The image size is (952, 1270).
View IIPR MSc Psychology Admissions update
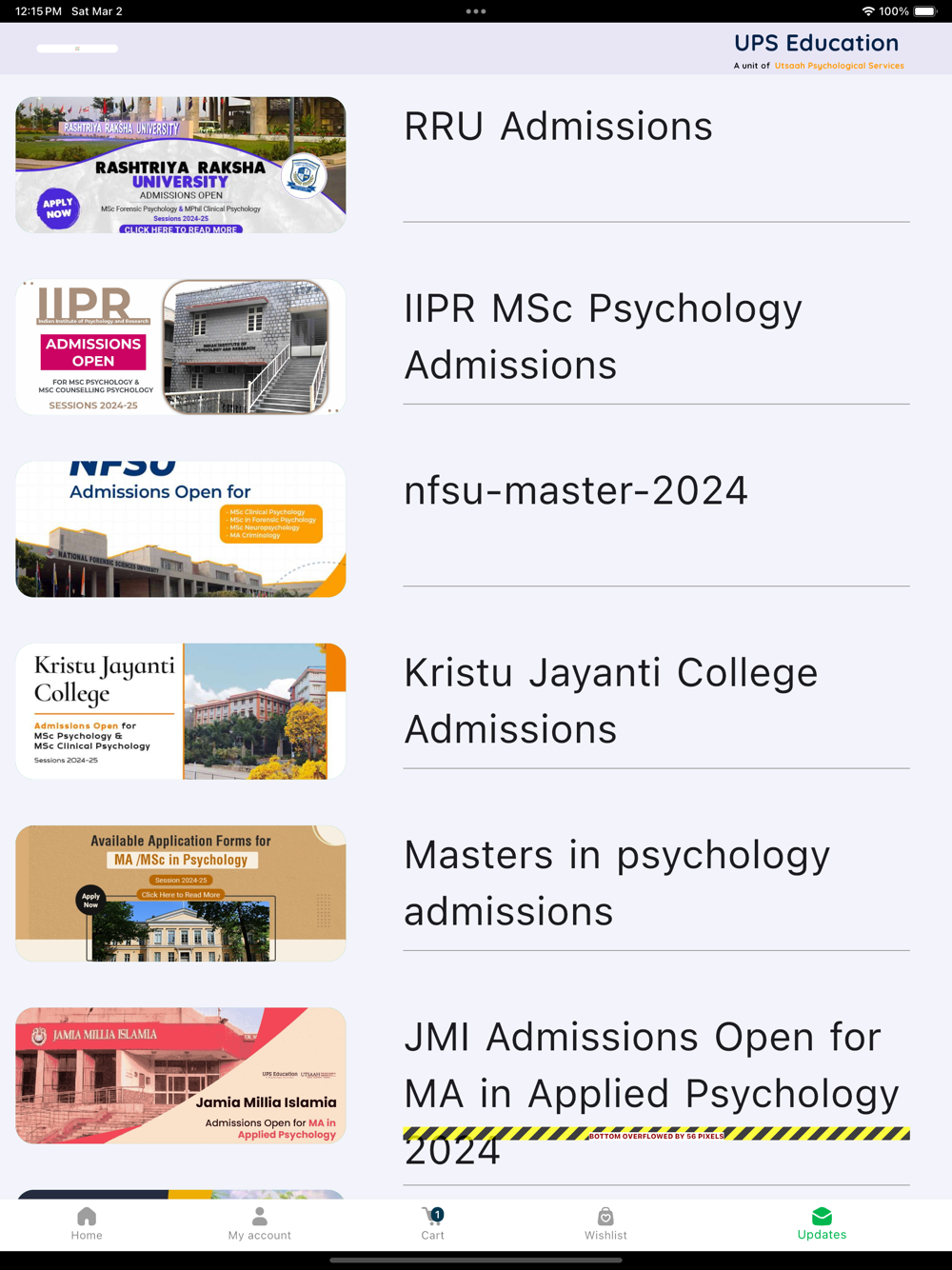coord(603,336)
